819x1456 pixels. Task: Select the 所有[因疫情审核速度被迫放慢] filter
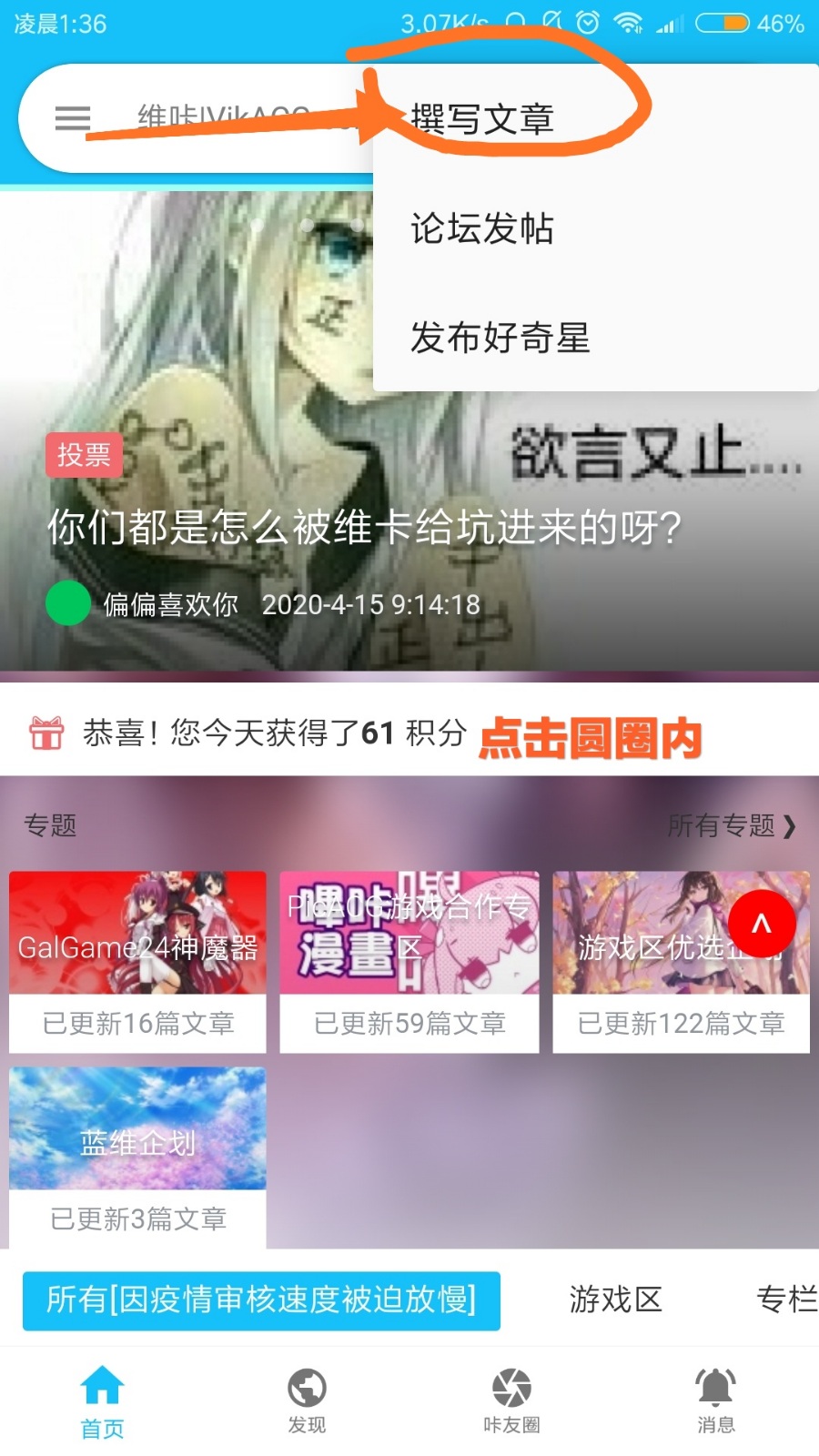pyautogui.click(x=261, y=1301)
